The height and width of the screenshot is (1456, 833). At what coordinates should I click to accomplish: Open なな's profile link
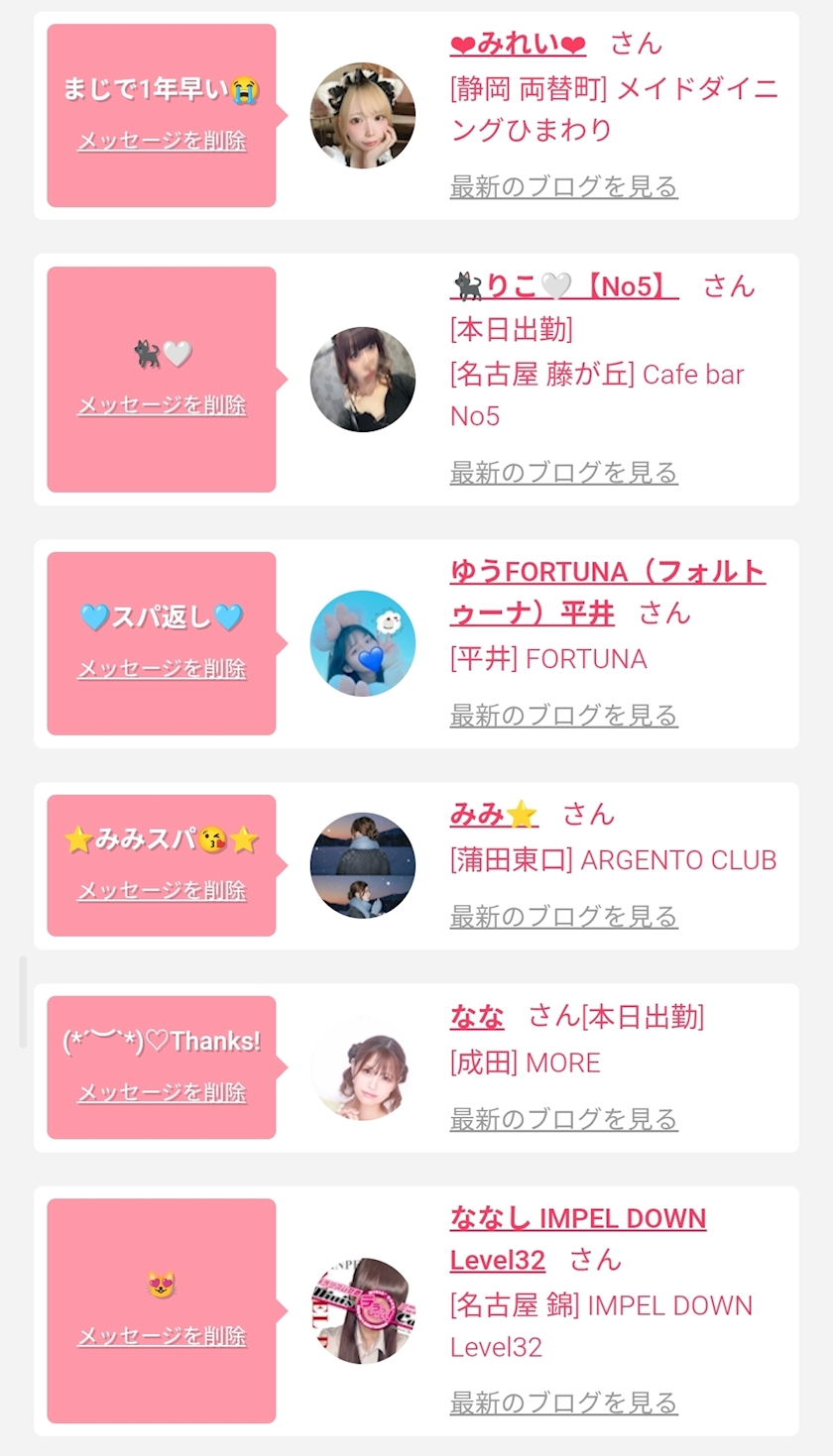(477, 1016)
